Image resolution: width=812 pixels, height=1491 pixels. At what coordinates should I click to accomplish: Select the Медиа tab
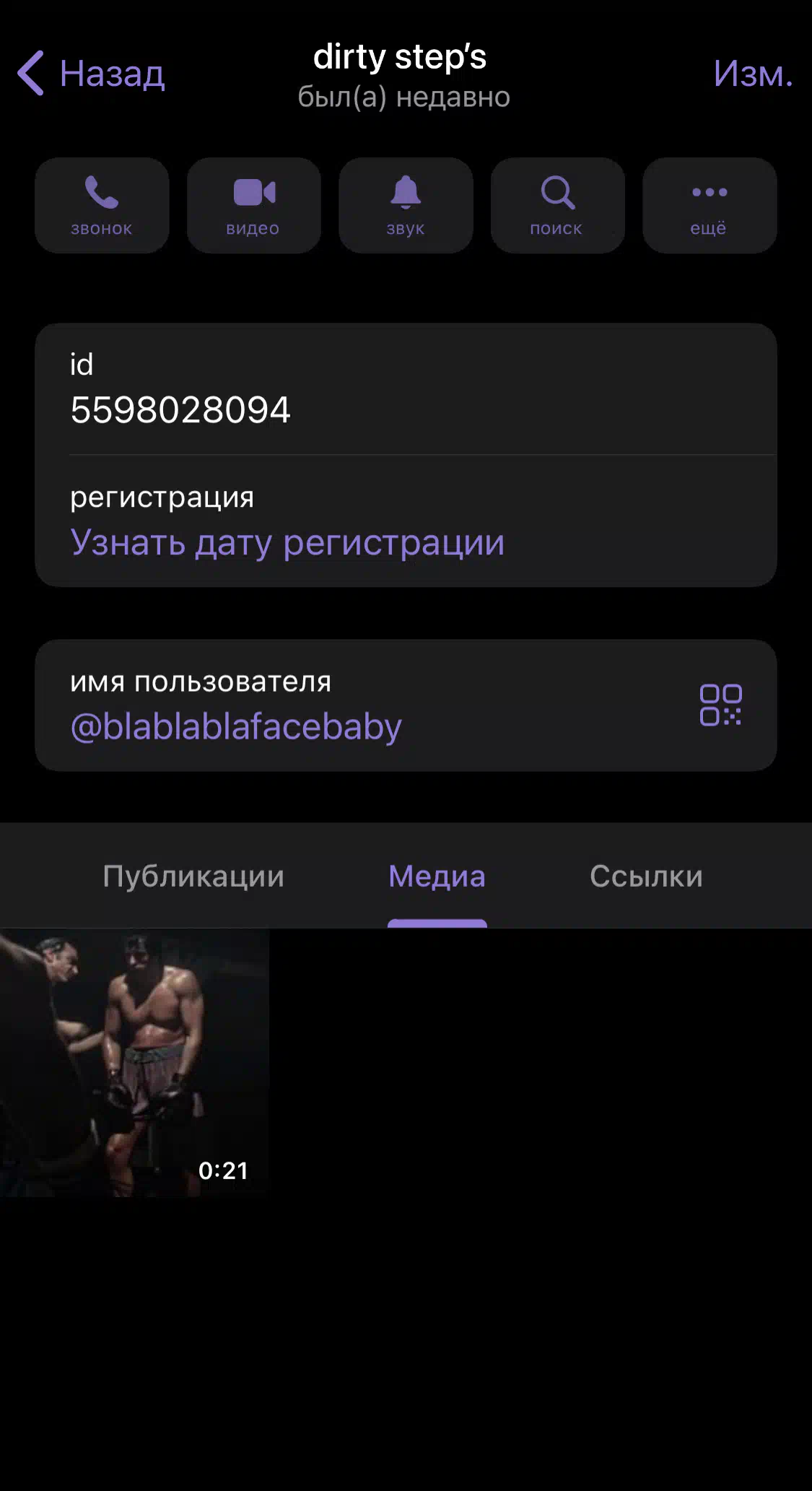tap(437, 876)
